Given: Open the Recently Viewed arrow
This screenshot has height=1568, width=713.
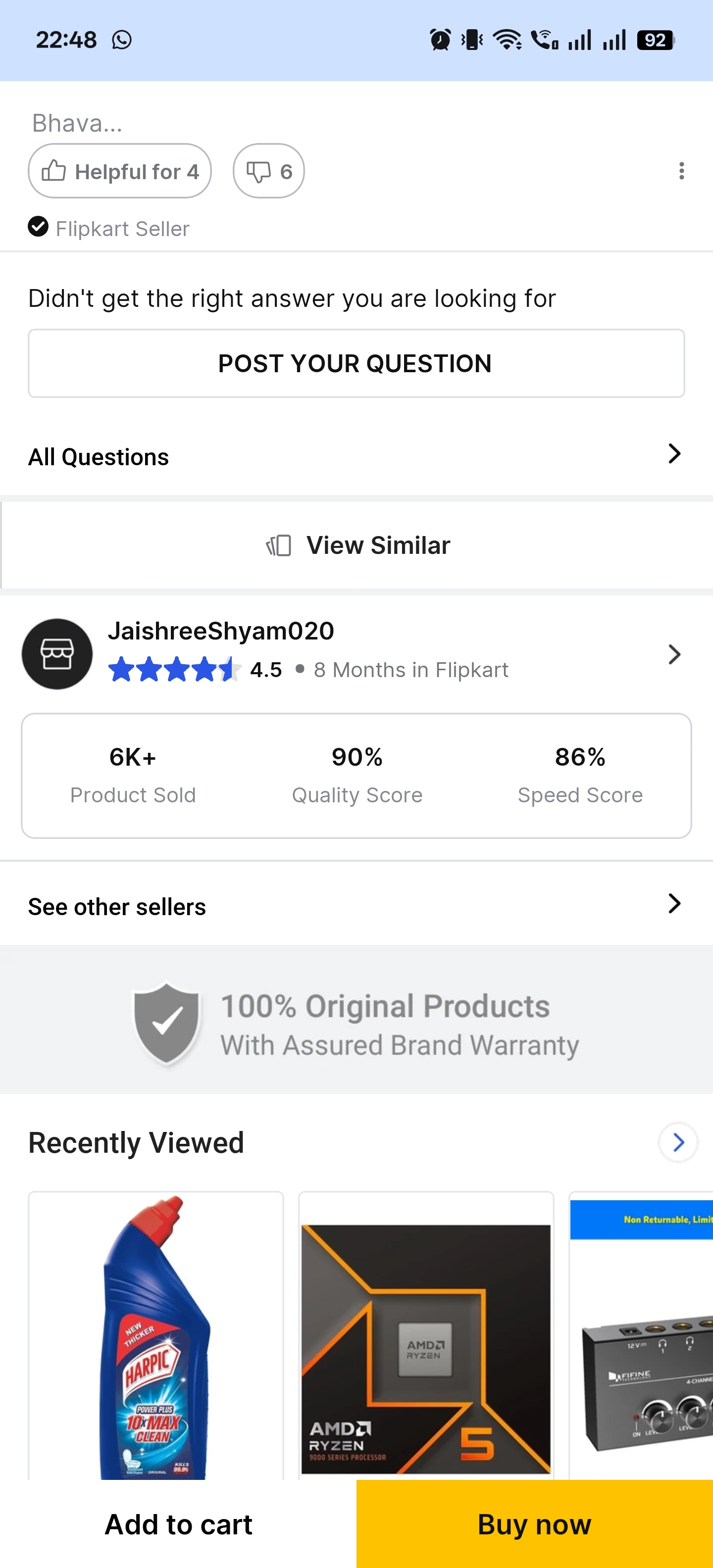Looking at the screenshot, I should coord(678,1142).
